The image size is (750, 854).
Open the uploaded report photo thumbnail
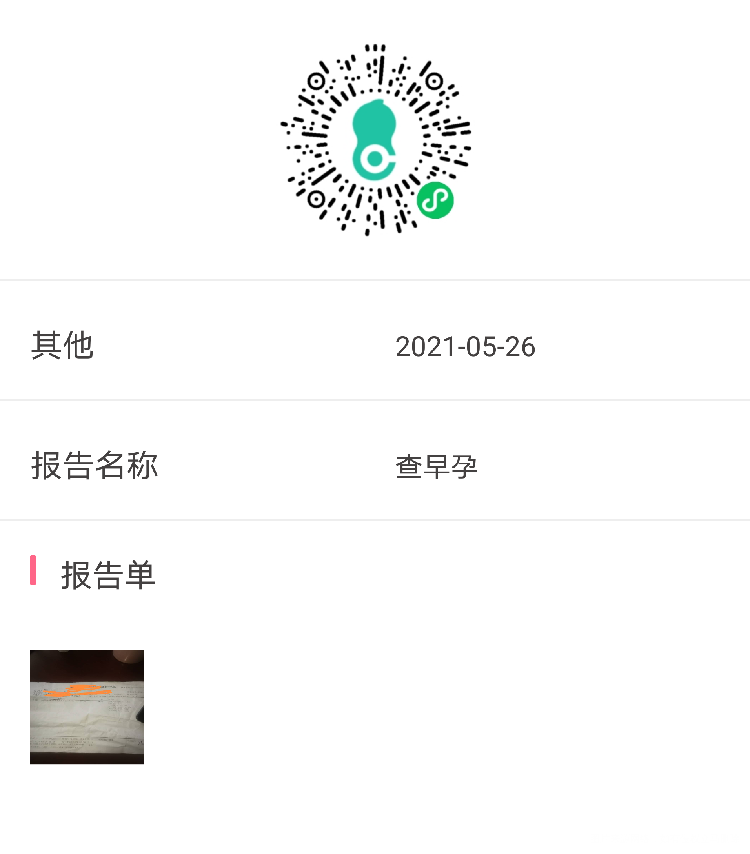click(x=87, y=707)
